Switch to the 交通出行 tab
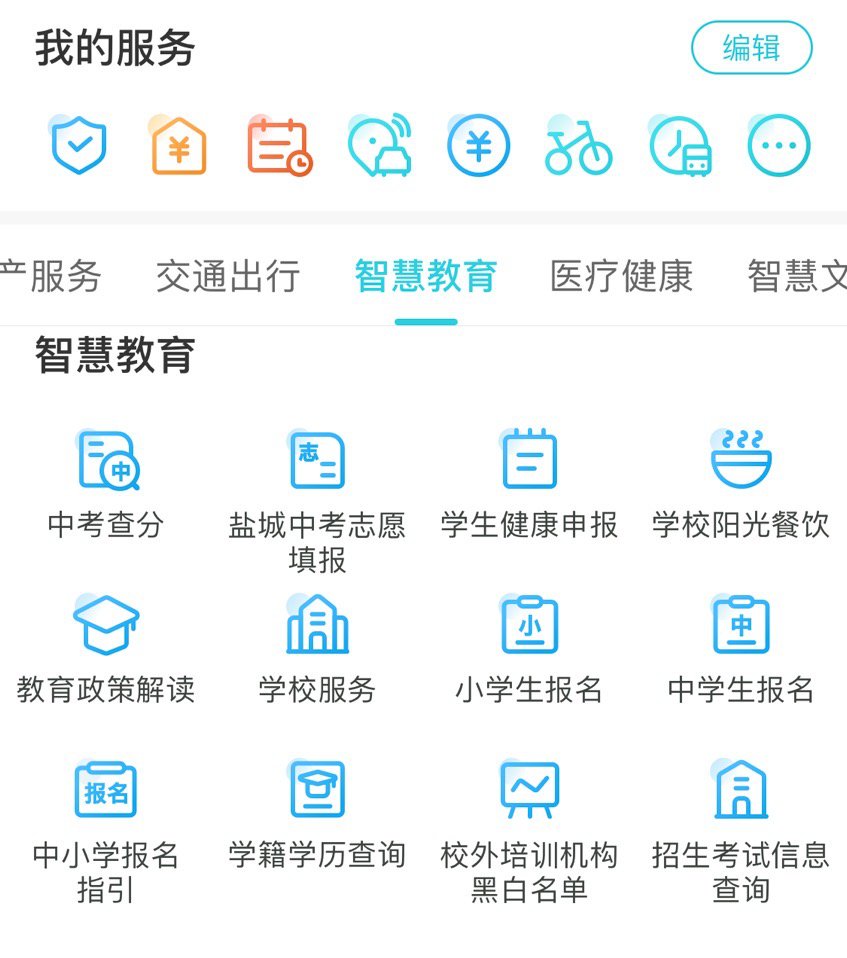This screenshot has width=847, height=958. (228, 276)
